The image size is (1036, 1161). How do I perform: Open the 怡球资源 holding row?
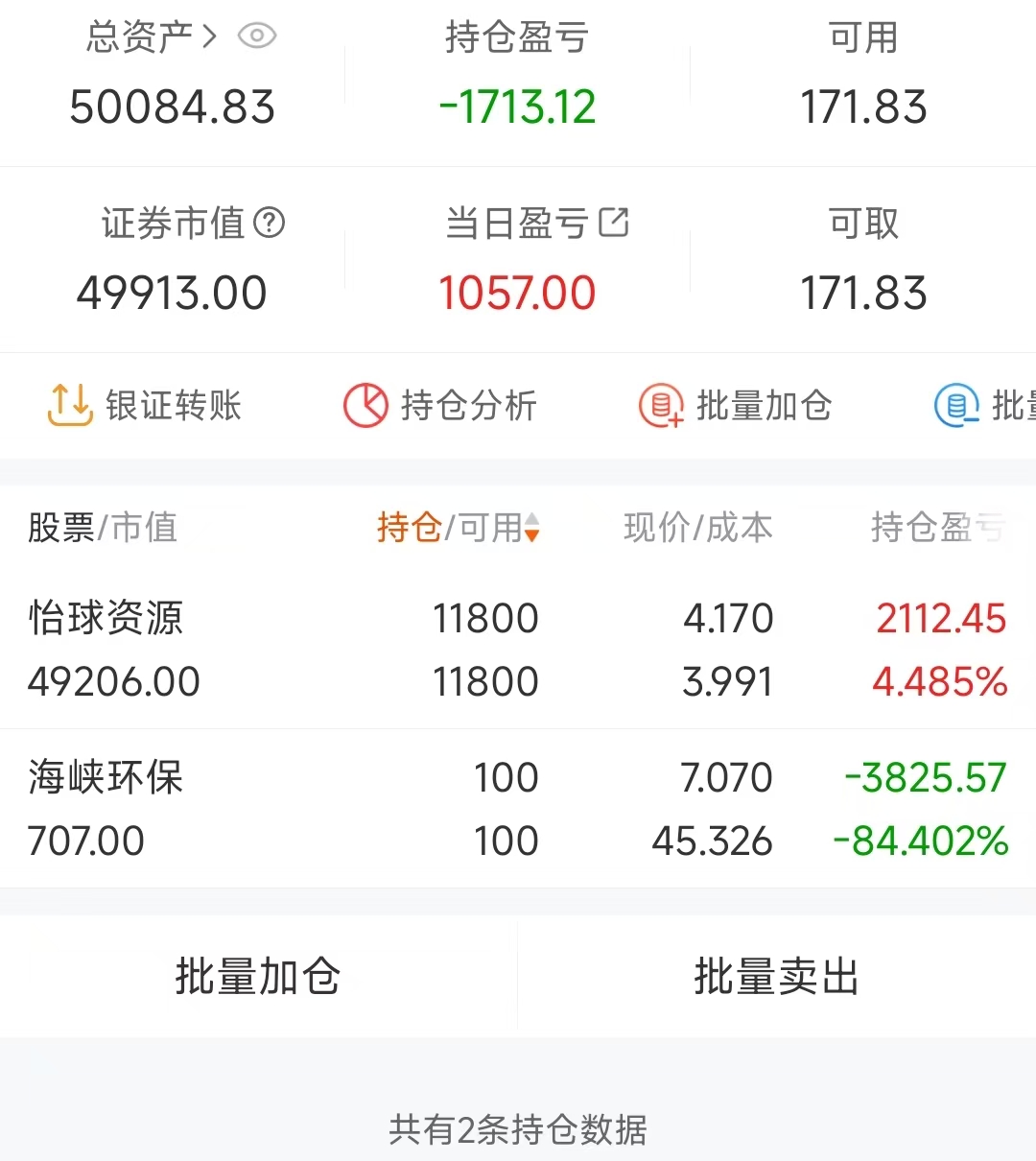pyautogui.click(x=518, y=650)
